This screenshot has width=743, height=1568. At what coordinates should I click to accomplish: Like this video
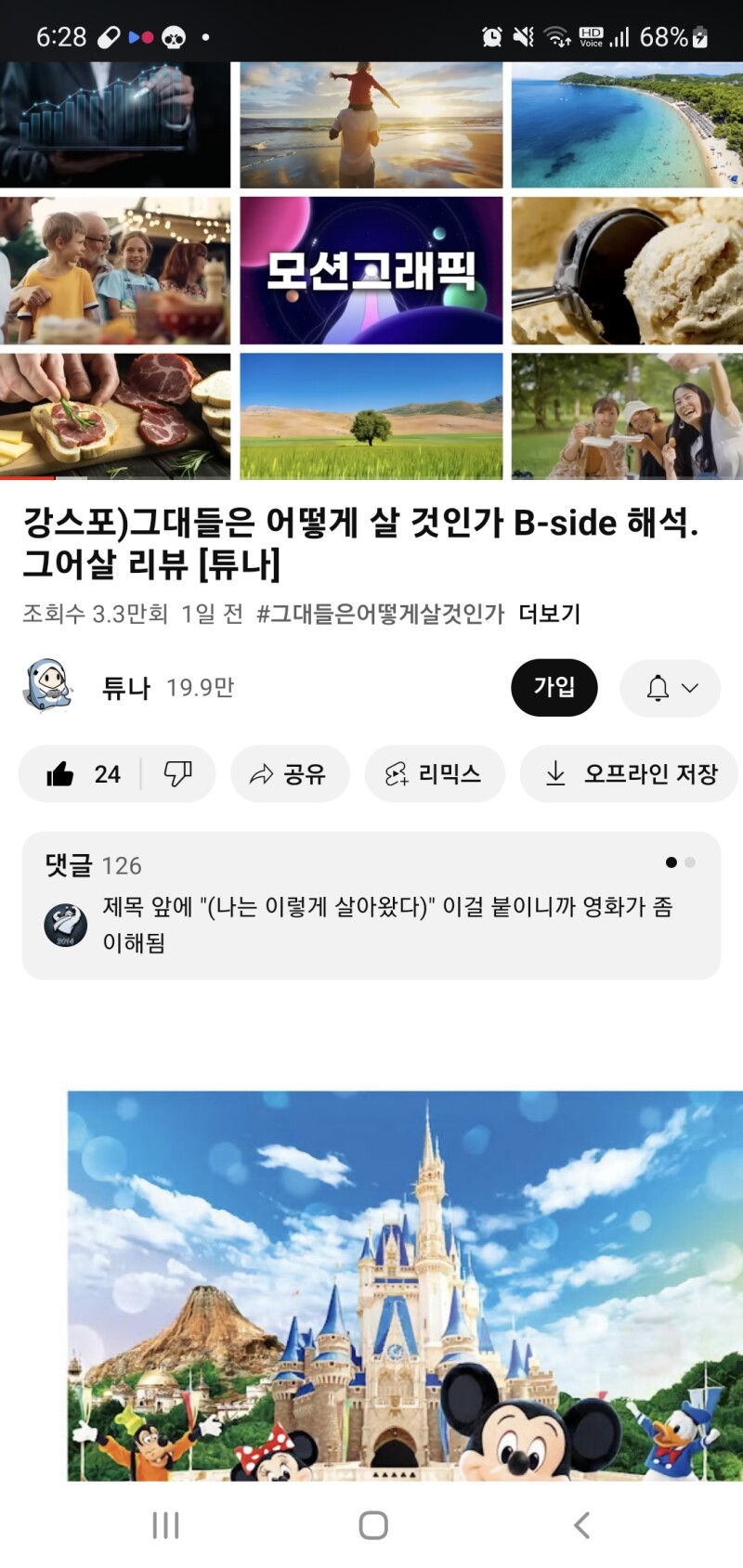[x=82, y=774]
